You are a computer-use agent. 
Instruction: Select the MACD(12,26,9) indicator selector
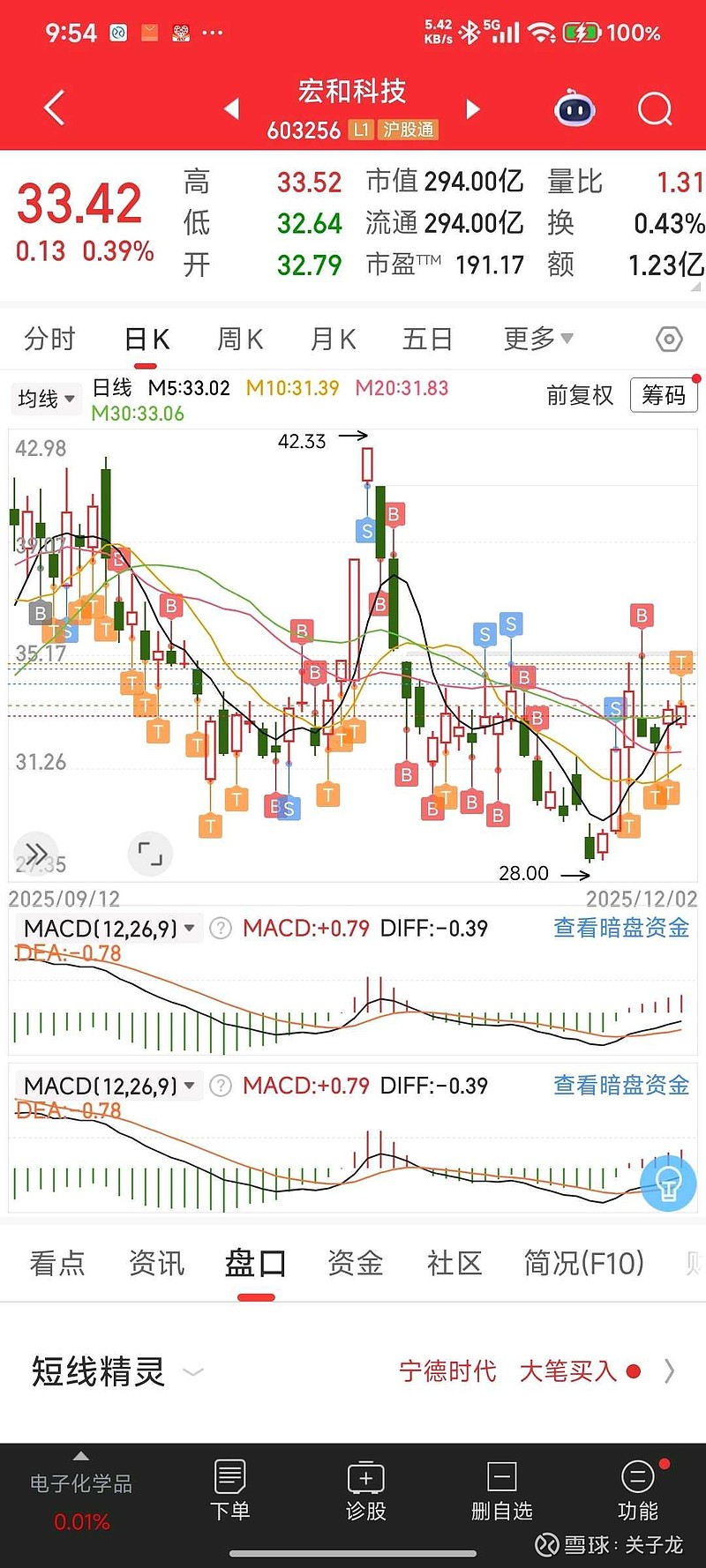click(x=106, y=929)
